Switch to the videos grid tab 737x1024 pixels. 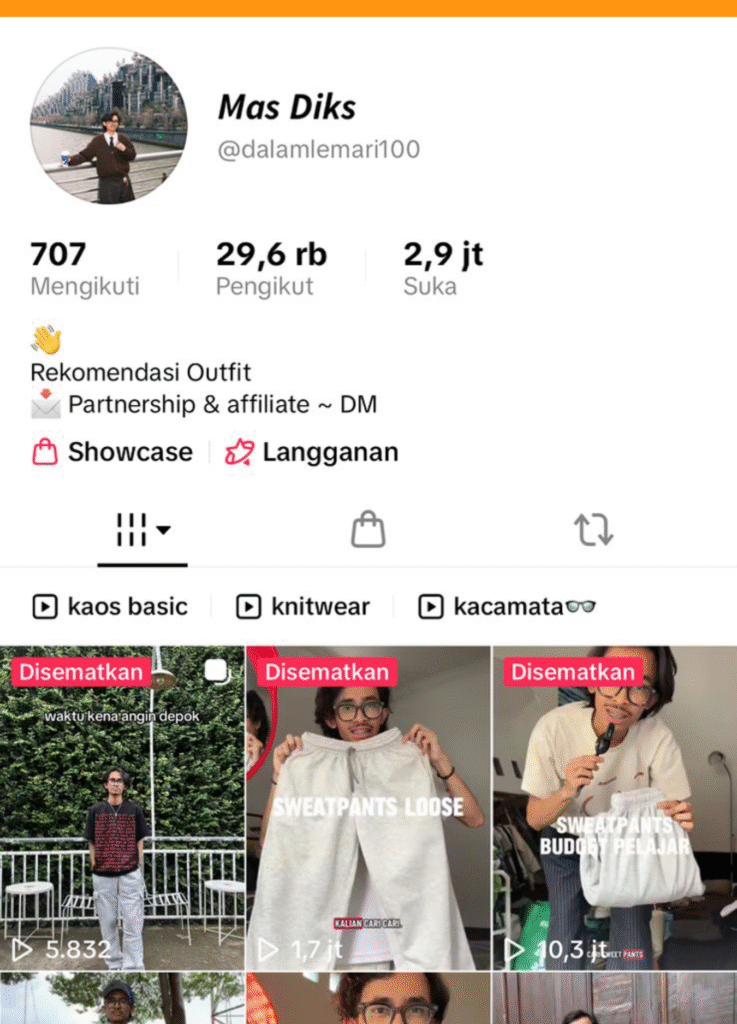point(142,530)
